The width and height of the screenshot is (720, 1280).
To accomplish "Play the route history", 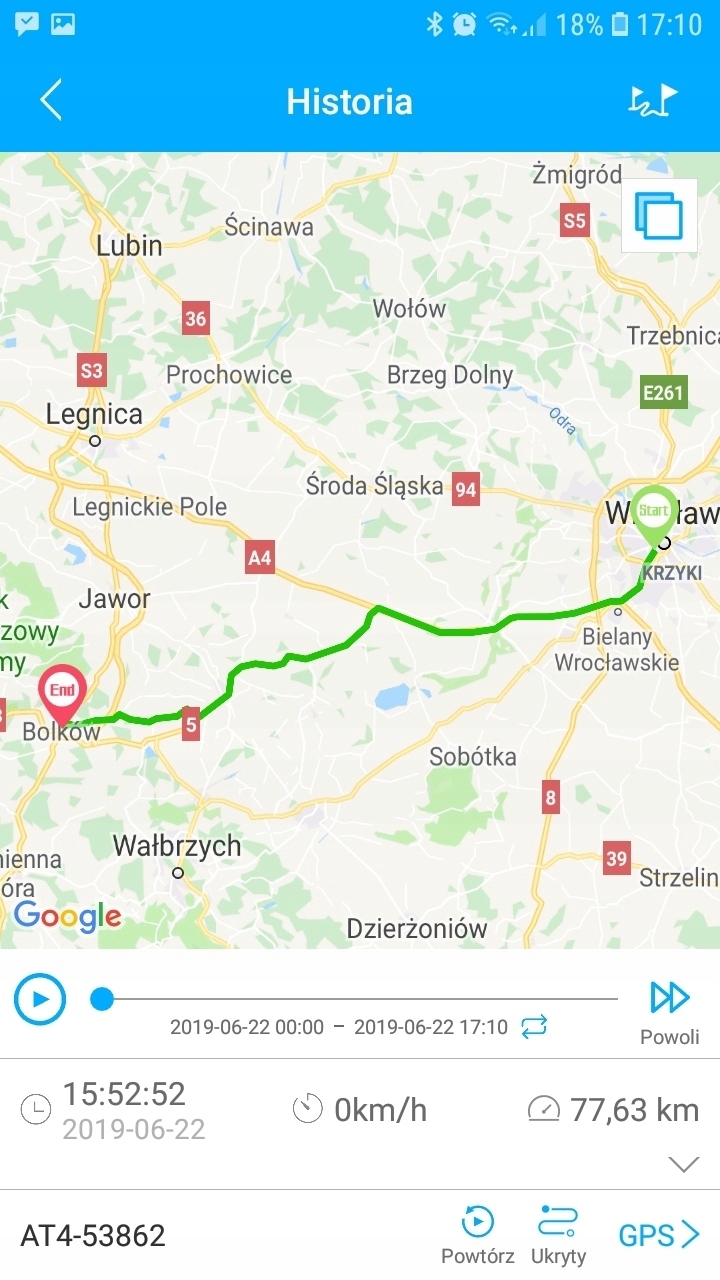I will coord(40,998).
